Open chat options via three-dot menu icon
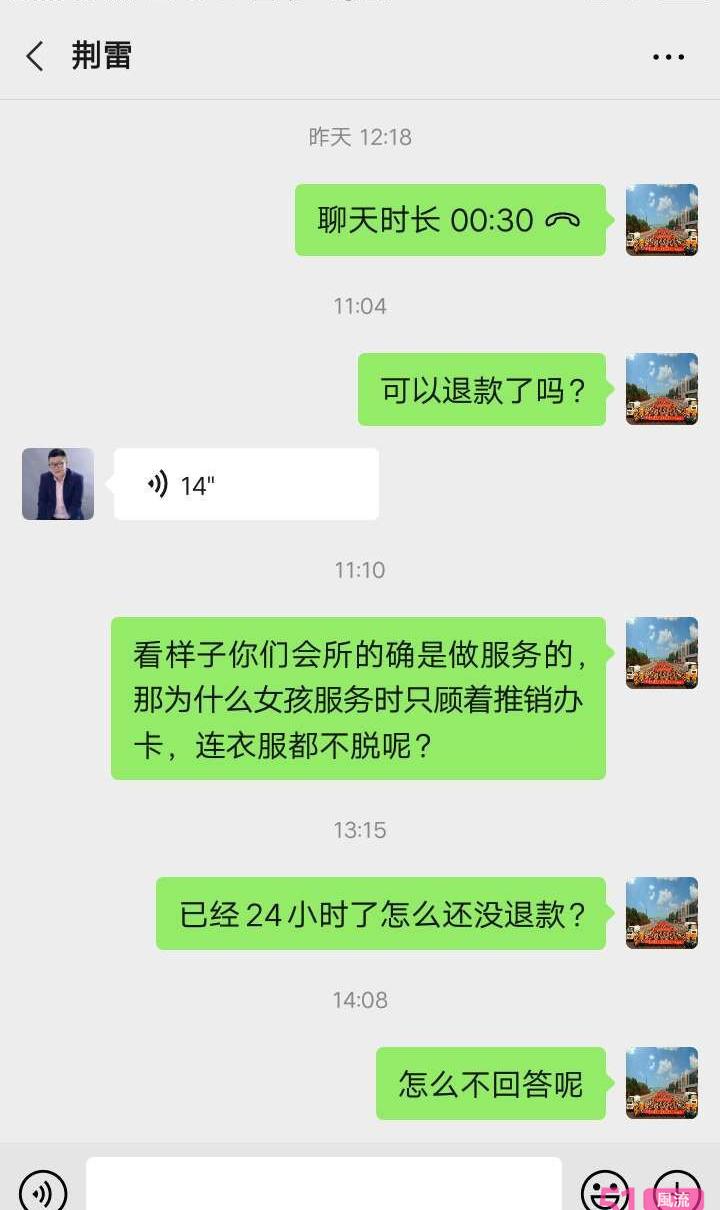 tap(667, 56)
